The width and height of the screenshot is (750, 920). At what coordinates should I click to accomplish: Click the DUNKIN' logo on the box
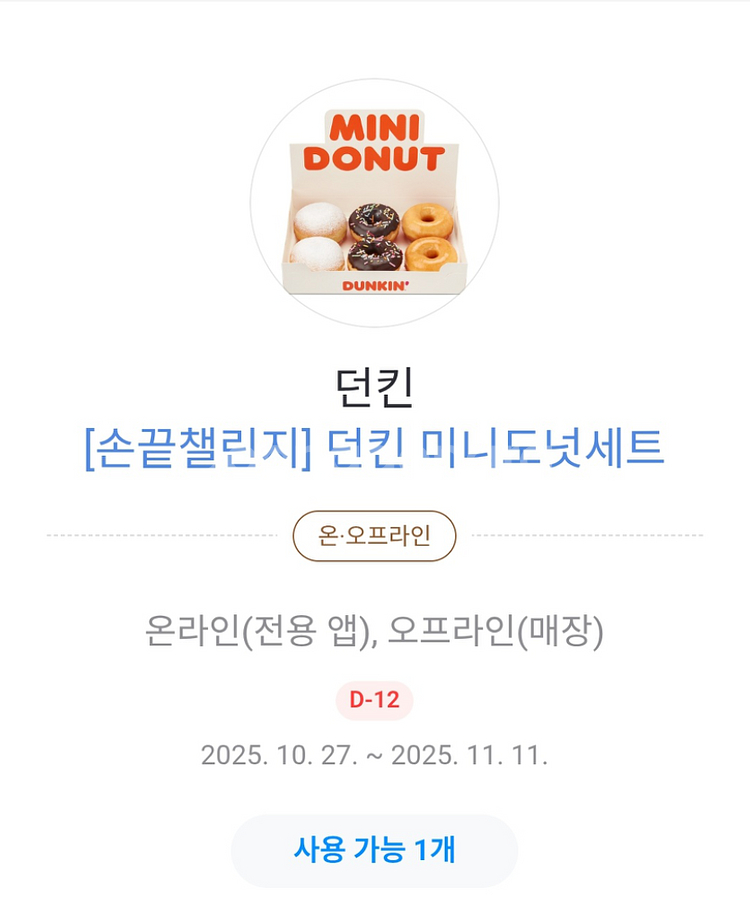coord(375,285)
